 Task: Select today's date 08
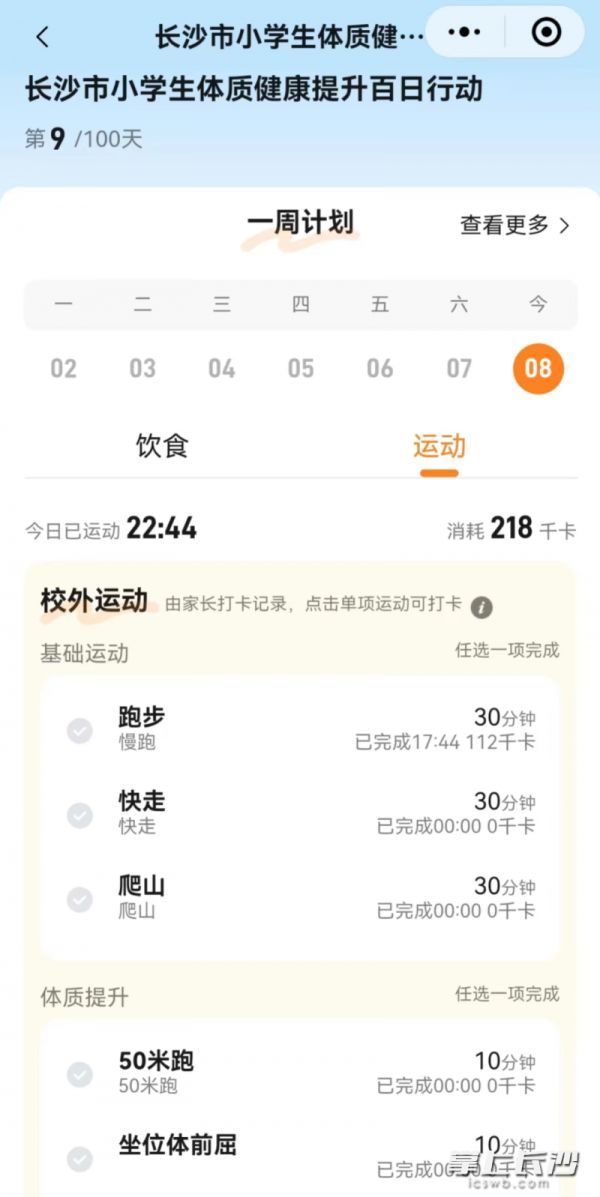(x=538, y=369)
